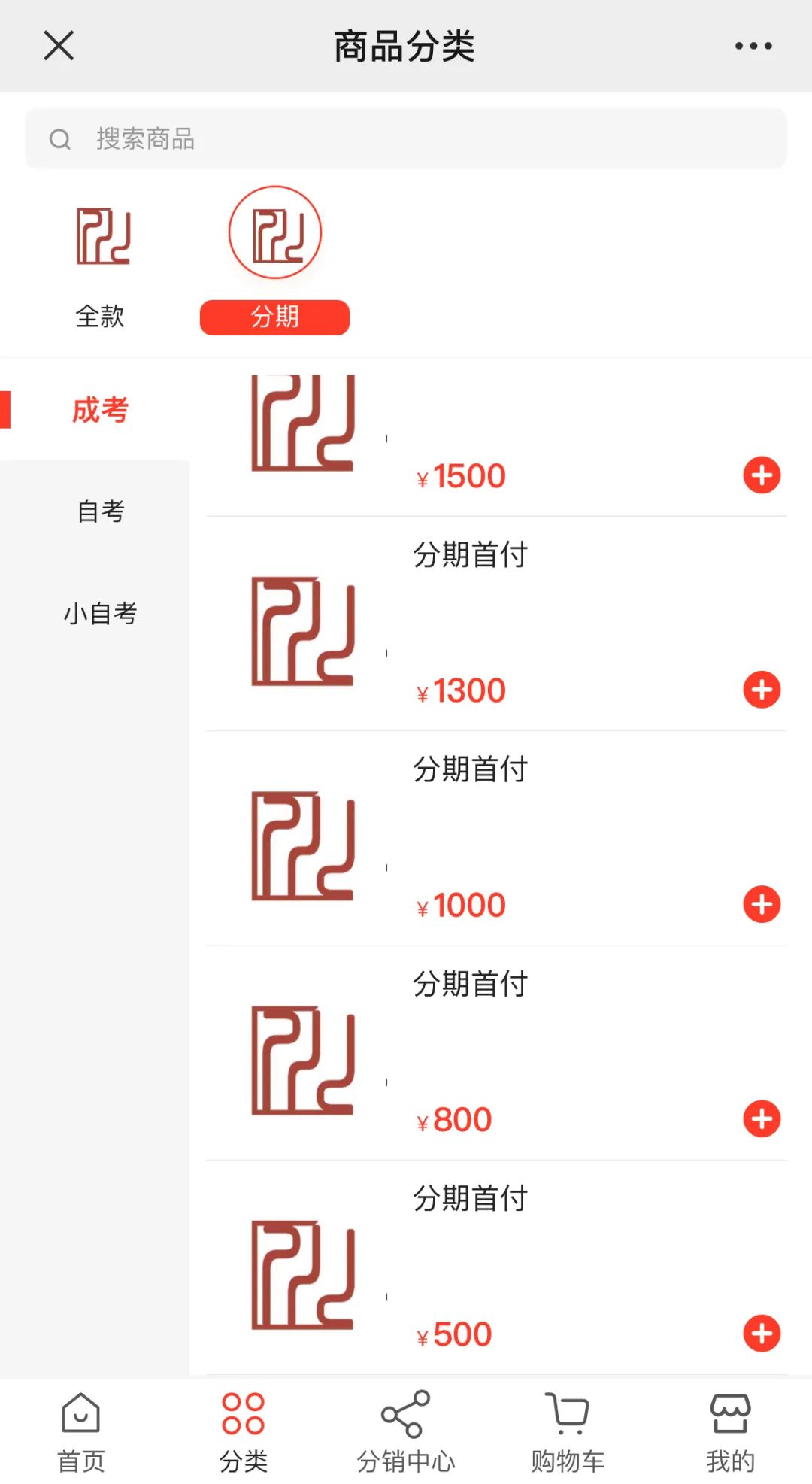Add the ¥1500 item to cart
The image size is (812, 1484).
coord(762,475)
